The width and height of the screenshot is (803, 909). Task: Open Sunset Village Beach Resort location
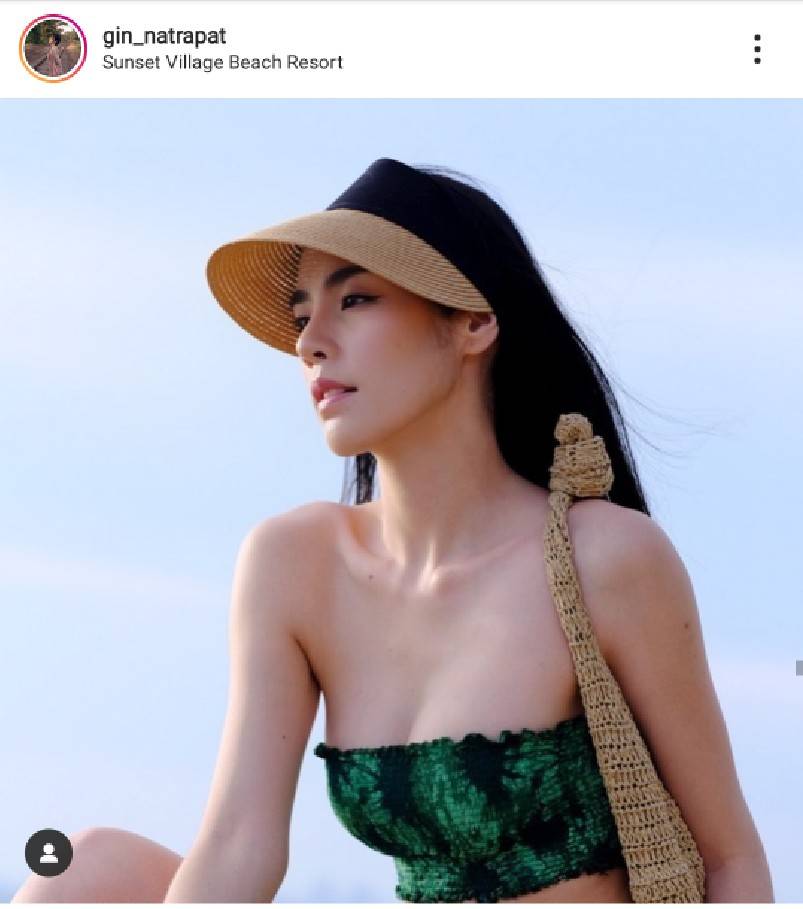point(222,62)
